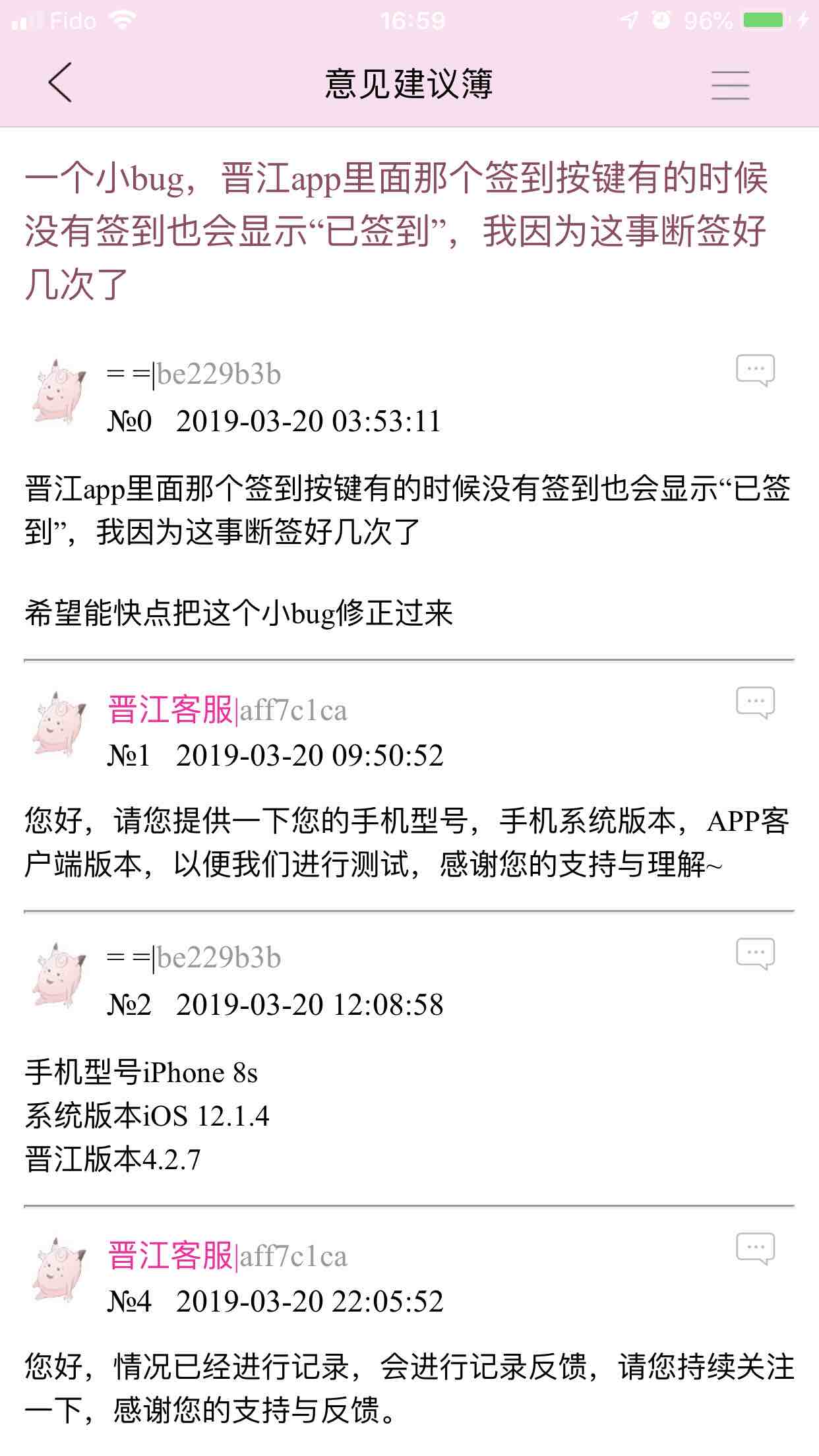Screen dimensions: 819x1456
Task: View 晋江客服 profile on post №1
Action: pos(170,710)
